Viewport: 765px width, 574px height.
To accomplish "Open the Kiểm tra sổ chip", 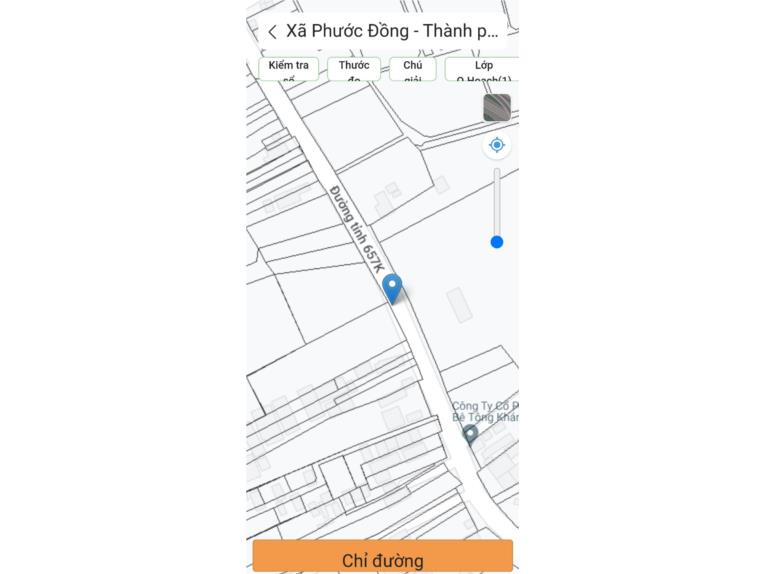I will [x=288, y=70].
